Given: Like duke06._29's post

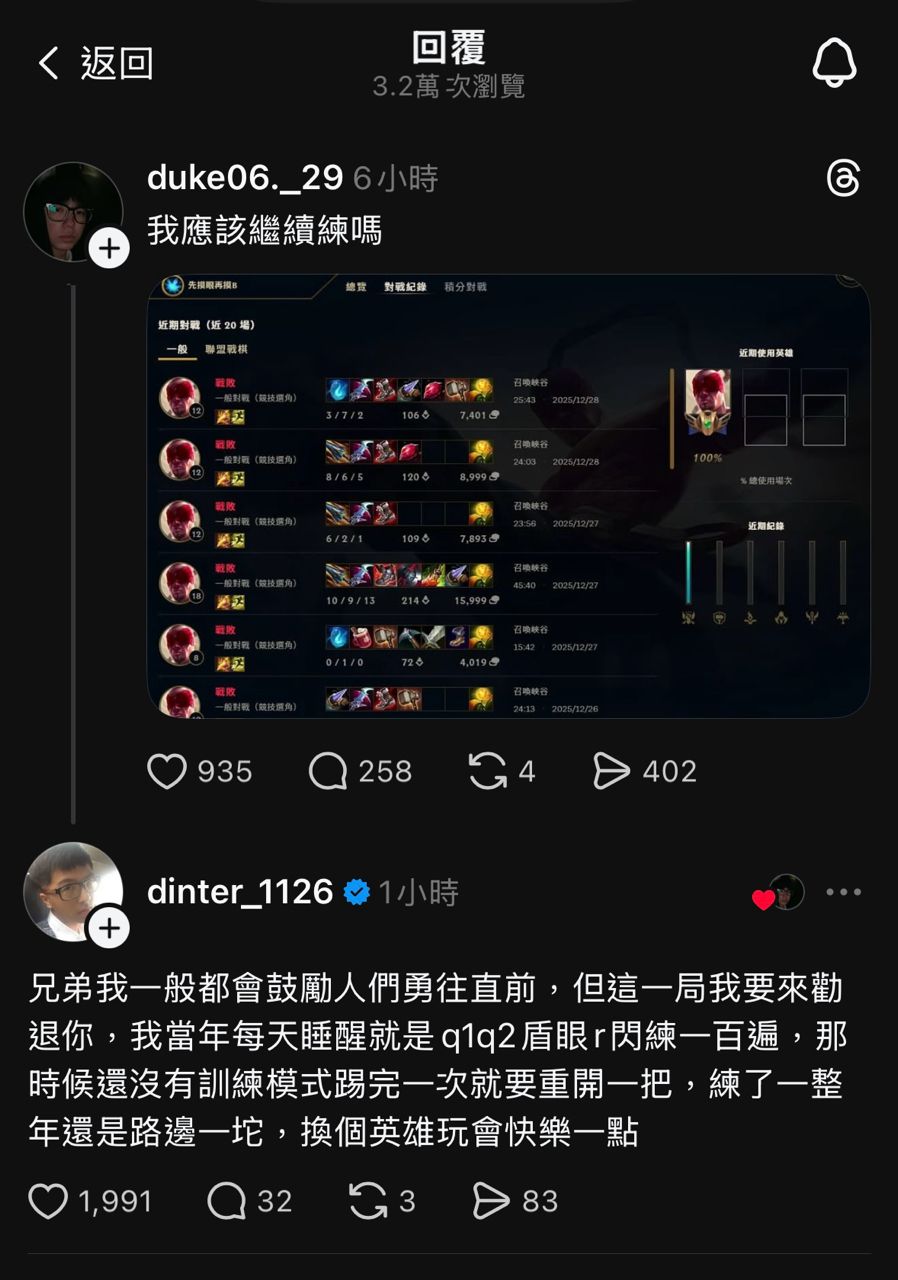Looking at the screenshot, I should coord(167,771).
